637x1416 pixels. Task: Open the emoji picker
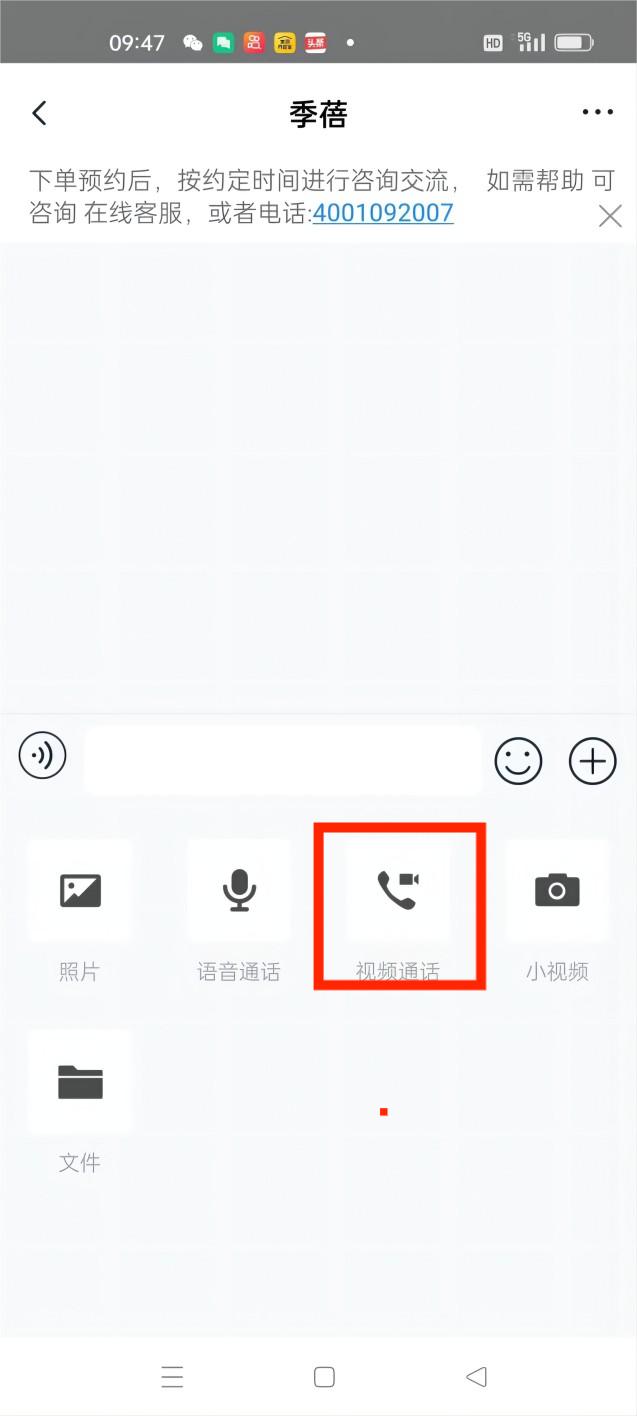(518, 762)
